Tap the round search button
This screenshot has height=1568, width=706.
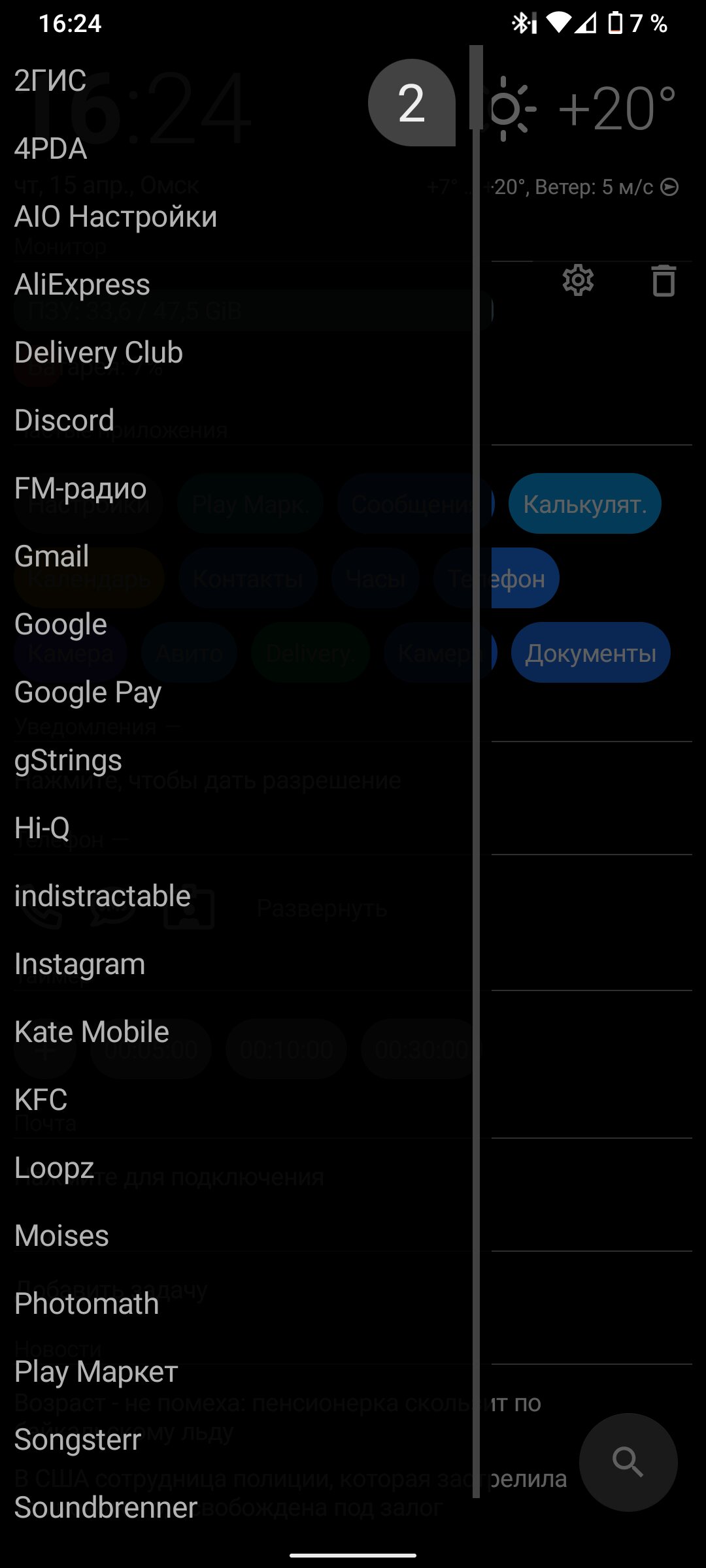pyautogui.click(x=628, y=1462)
